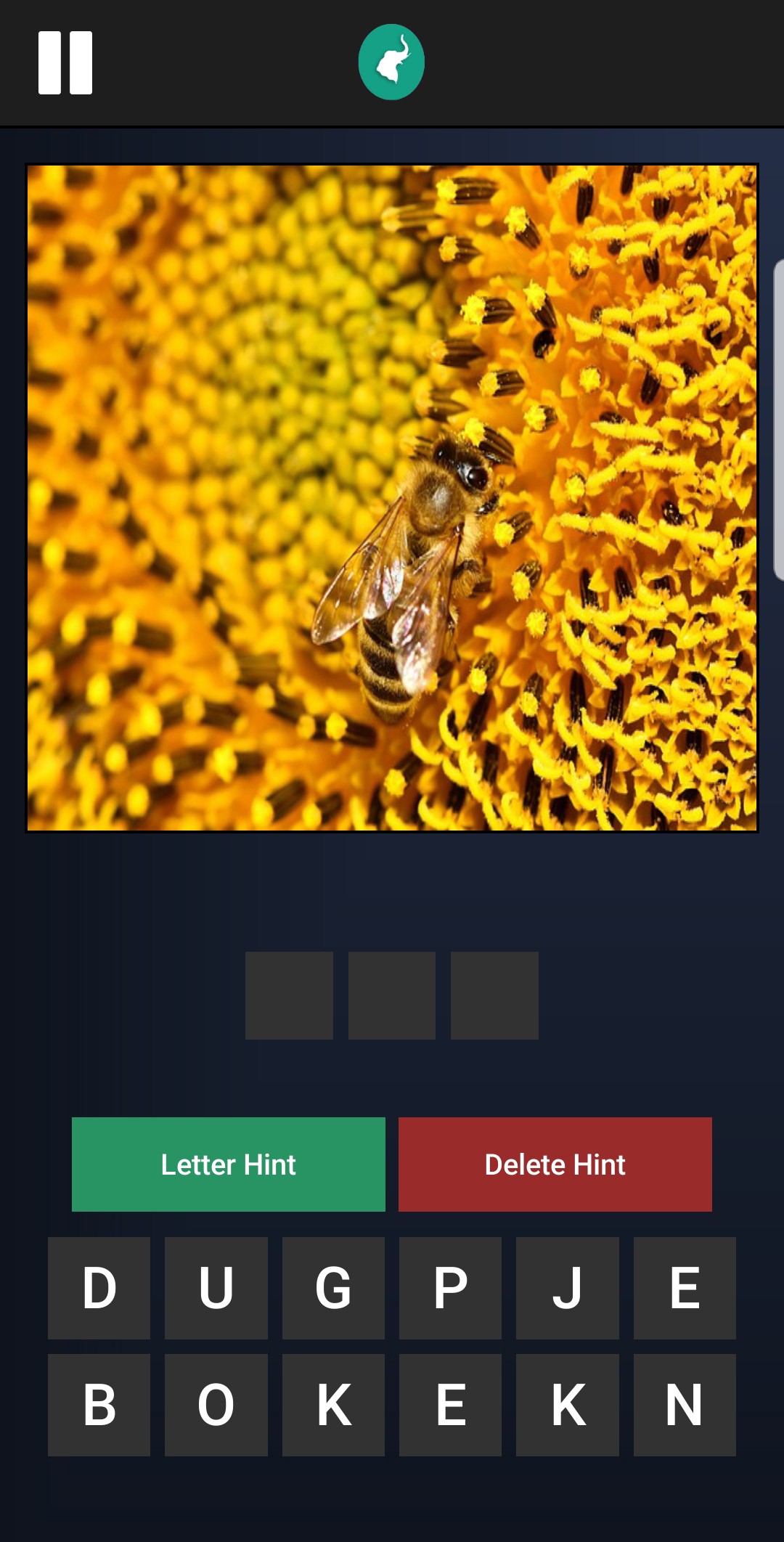Pick the letter P tile
Viewport: 784px width, 1542px height.
pyautogui.click(x=450, y=1288)
